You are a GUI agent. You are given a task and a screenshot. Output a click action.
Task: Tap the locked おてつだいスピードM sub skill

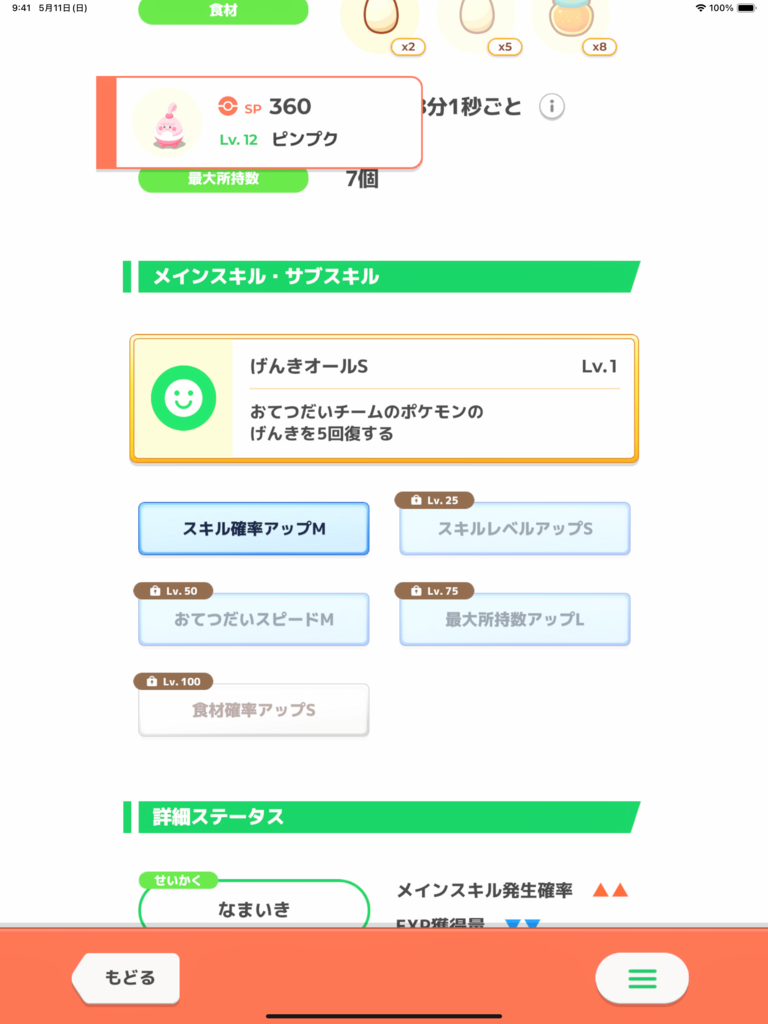[x=254, y=620]
